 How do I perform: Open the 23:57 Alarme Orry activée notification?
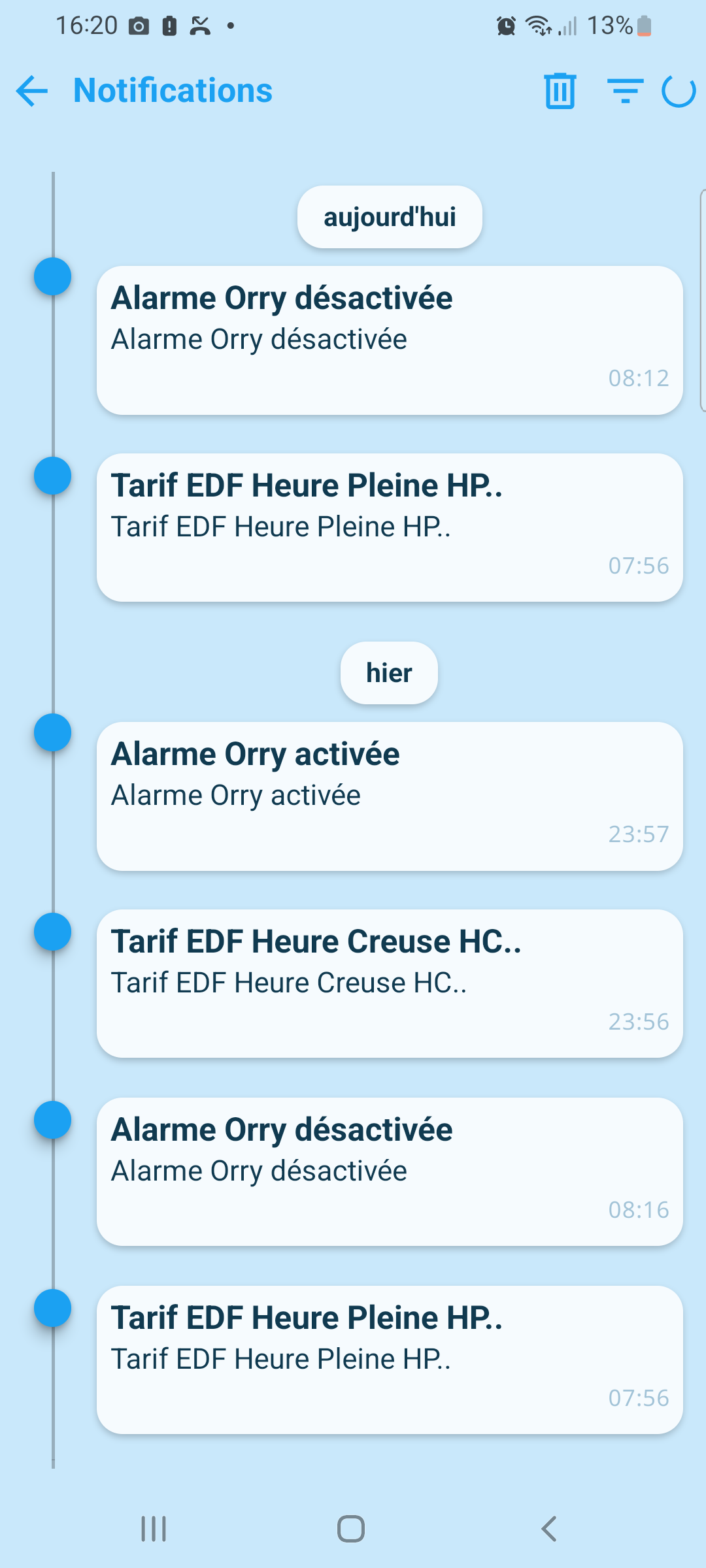tap(390, 796)
